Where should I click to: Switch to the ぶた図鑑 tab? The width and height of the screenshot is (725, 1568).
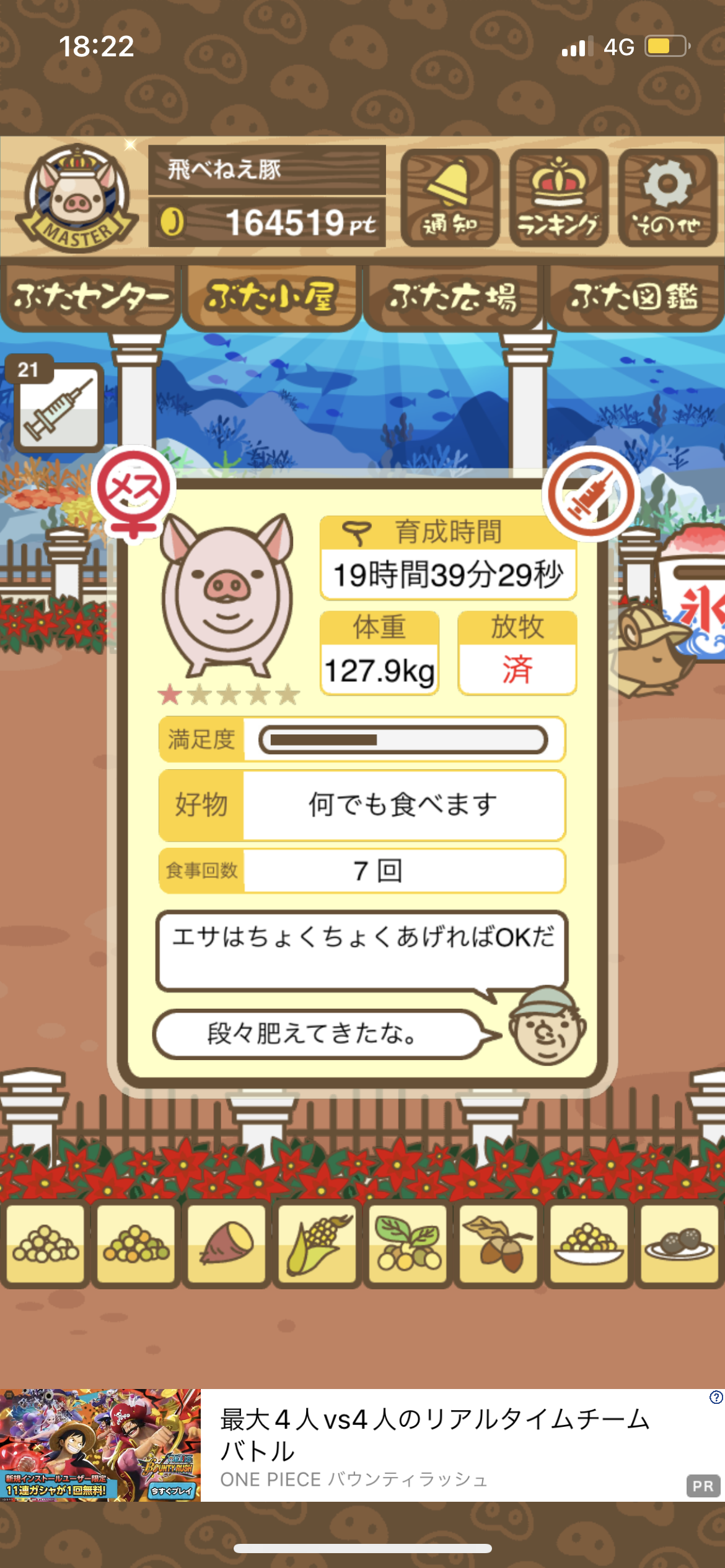[x=635, y=297]
